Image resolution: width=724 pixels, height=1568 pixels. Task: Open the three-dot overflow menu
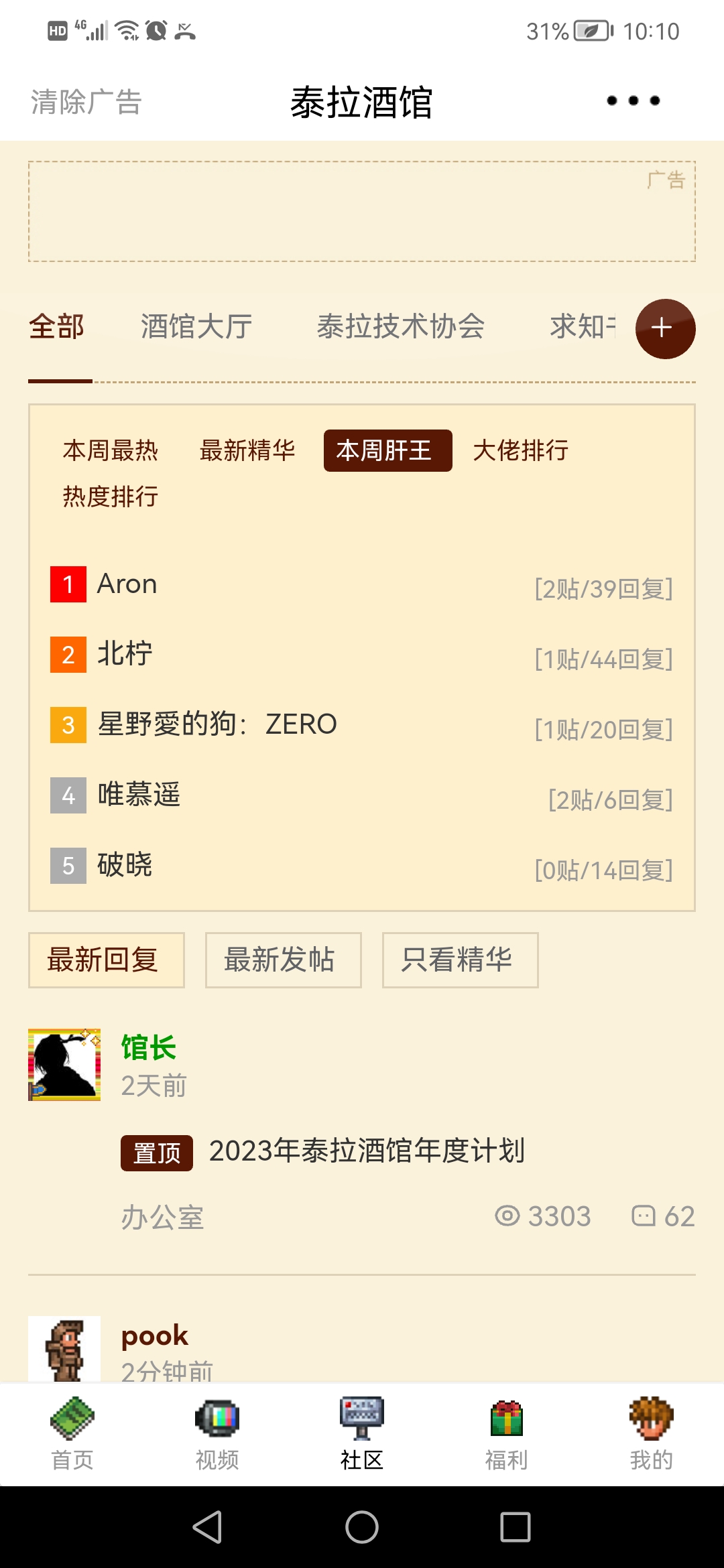coord(633,101)
